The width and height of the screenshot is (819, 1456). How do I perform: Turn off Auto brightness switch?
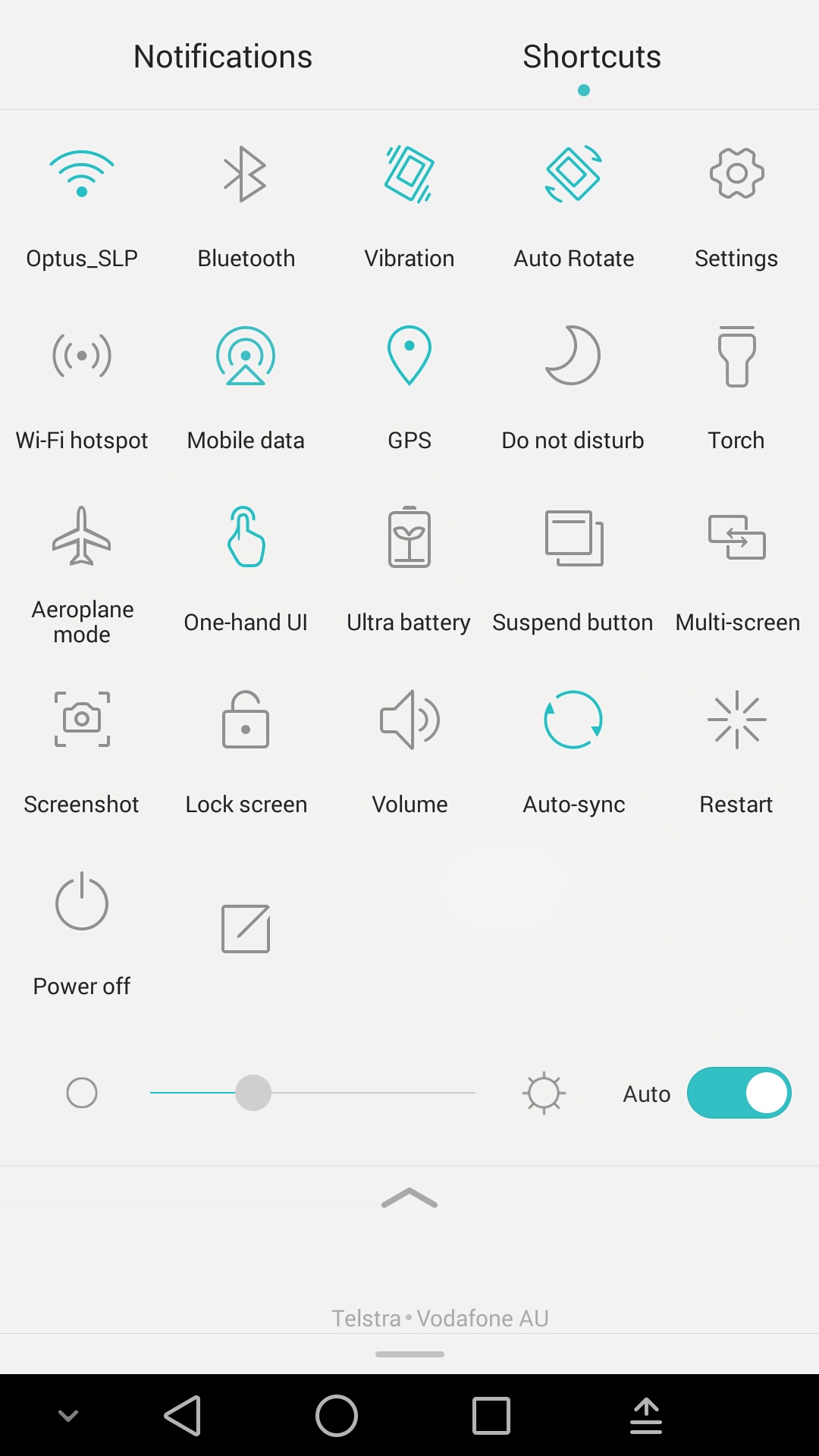(x=739, y=1093)
